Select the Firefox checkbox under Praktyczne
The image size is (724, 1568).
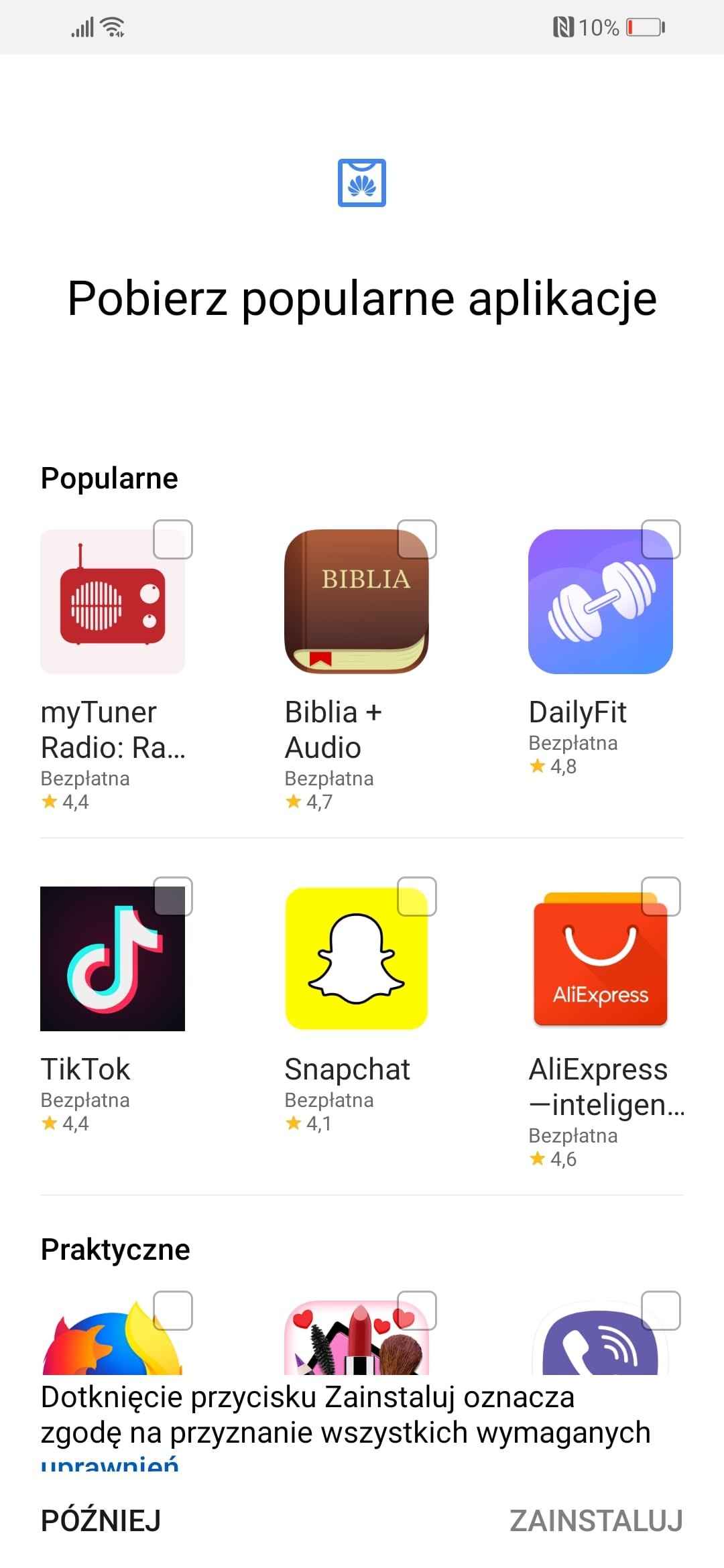tap(173, 1311)
